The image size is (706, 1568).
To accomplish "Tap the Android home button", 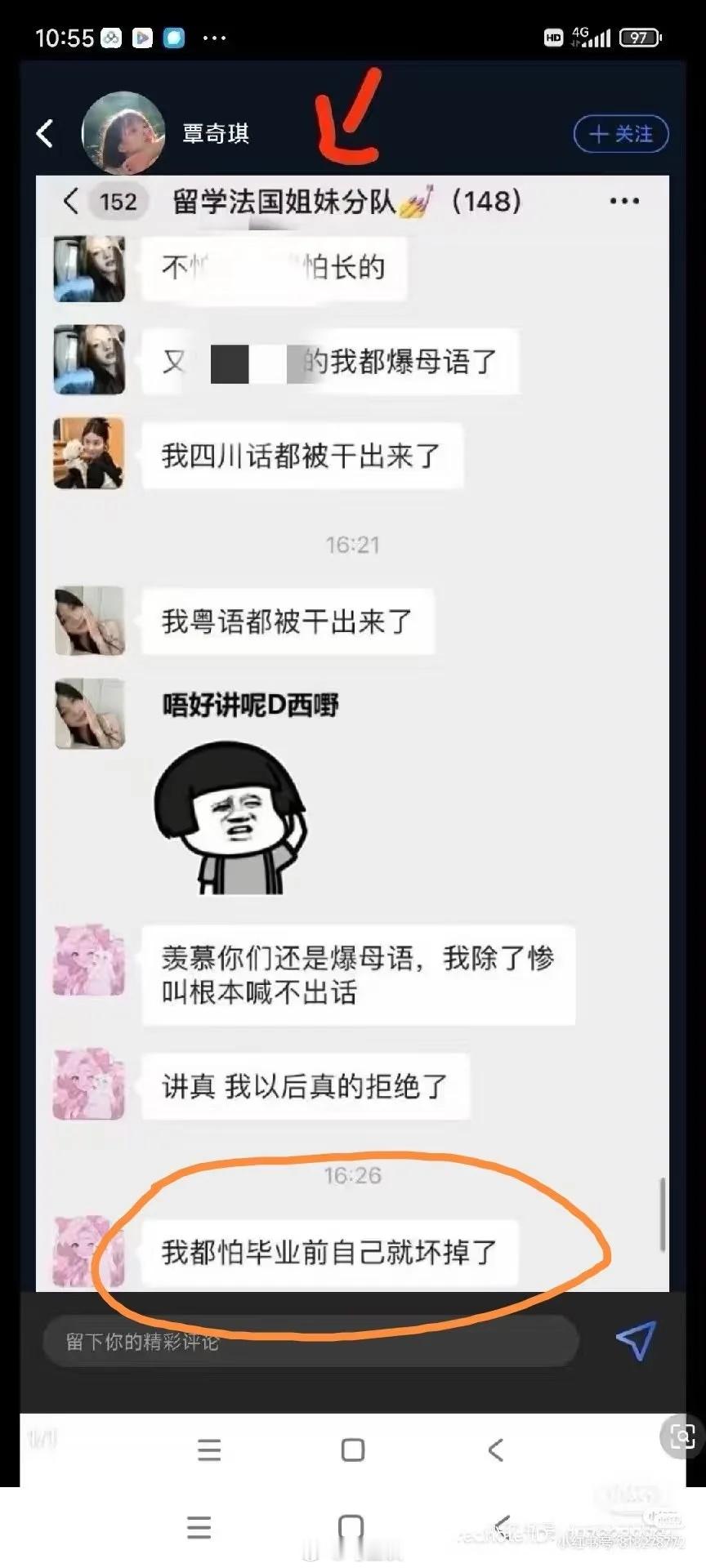I will (352, 1450).
